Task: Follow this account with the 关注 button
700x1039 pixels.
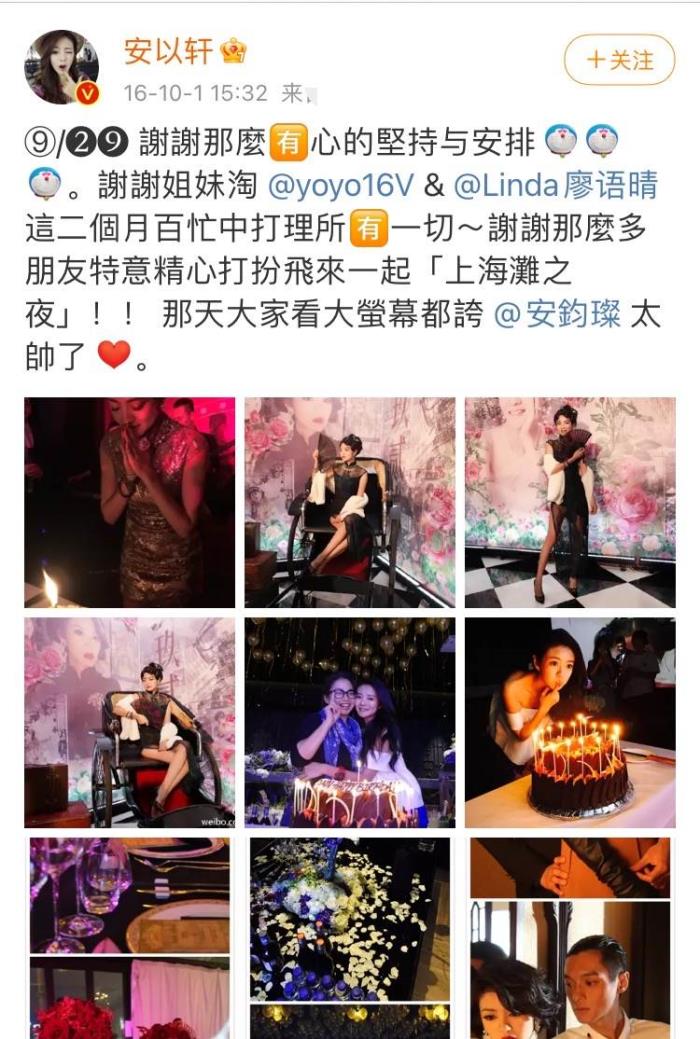Action: 620,60
